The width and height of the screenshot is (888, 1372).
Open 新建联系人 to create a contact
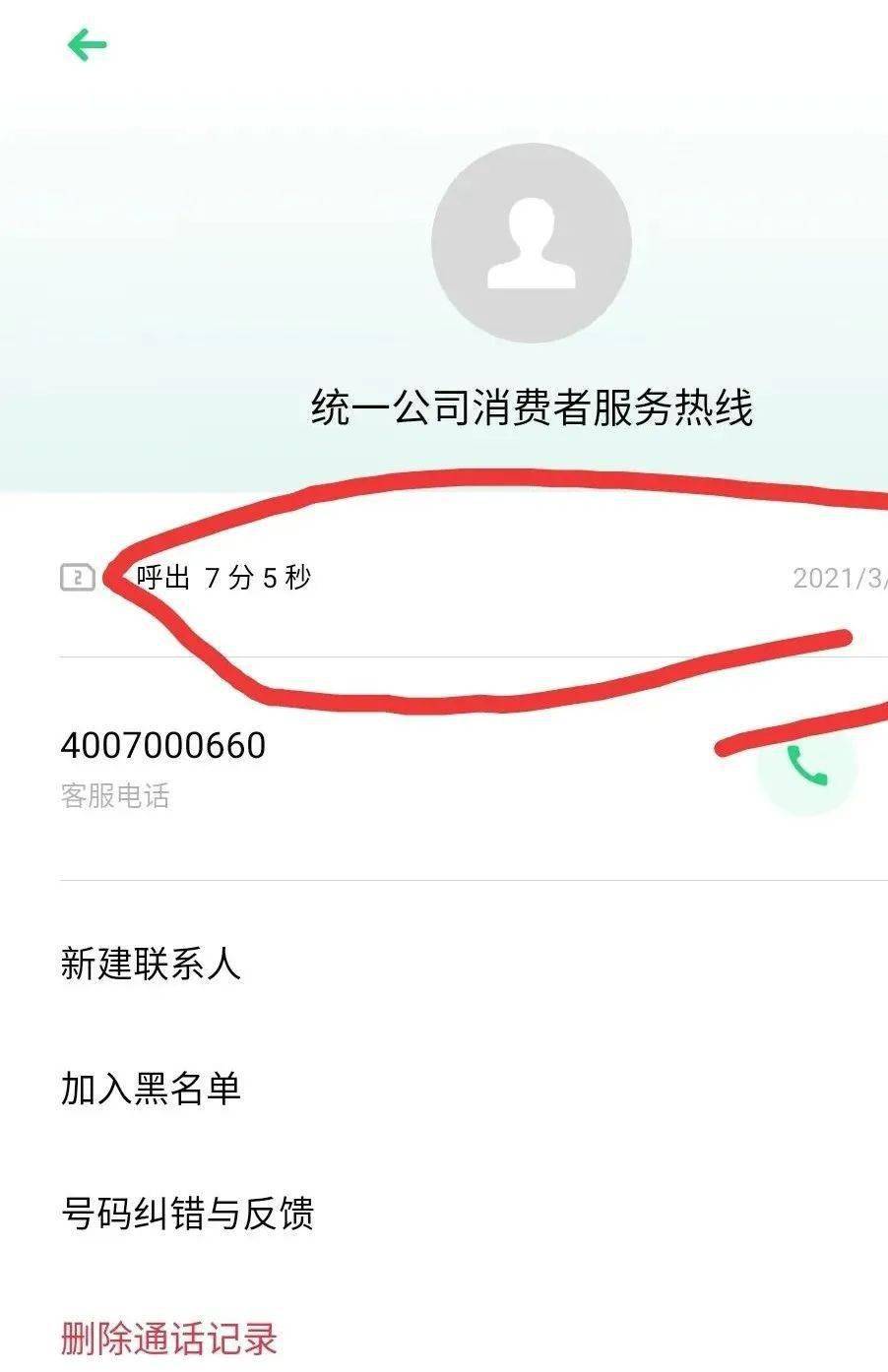(x=151, y=963)
